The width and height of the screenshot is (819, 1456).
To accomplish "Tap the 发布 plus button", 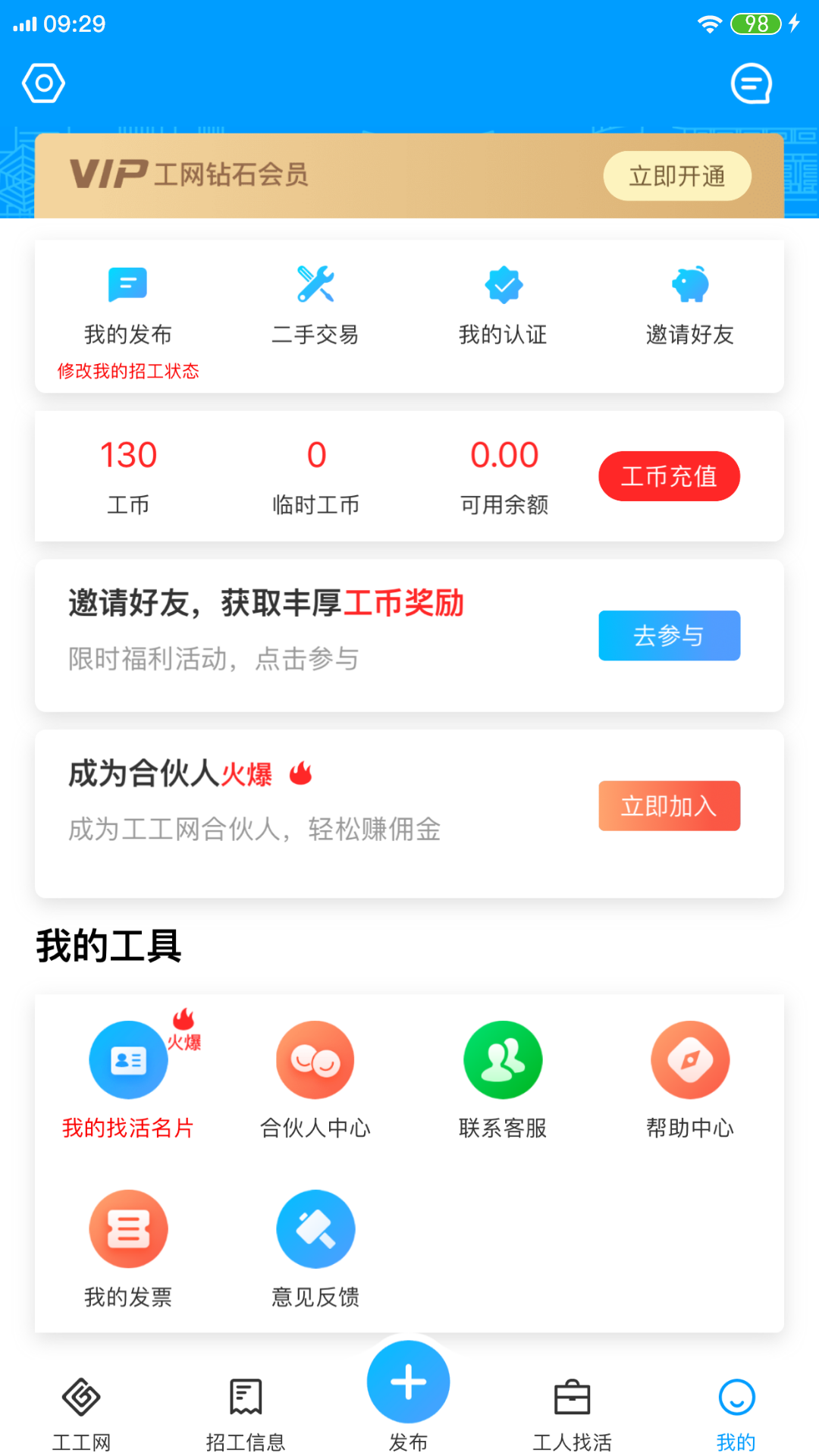I will pos(409,1382).
